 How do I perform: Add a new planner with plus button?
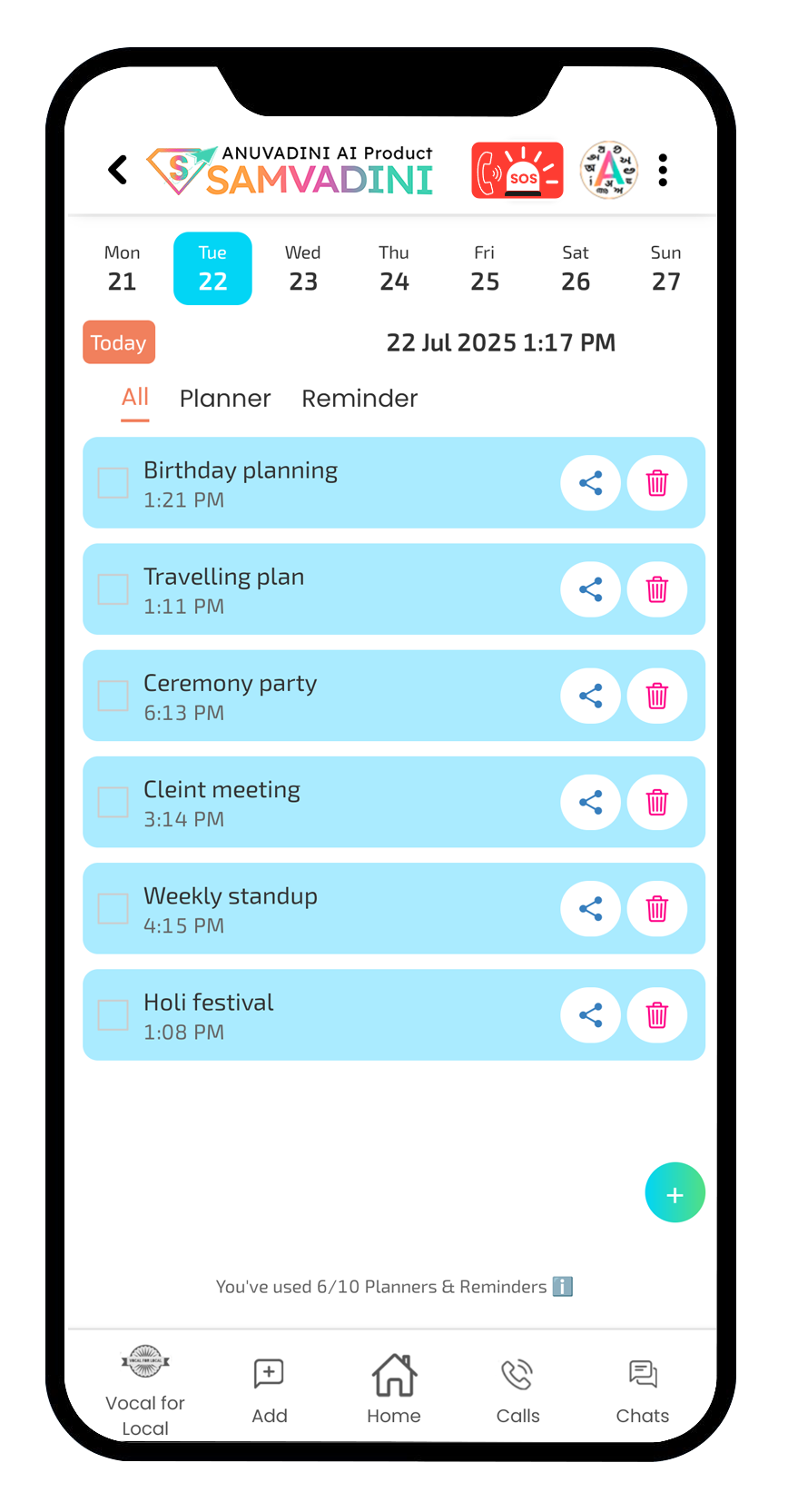point(675,1193)
